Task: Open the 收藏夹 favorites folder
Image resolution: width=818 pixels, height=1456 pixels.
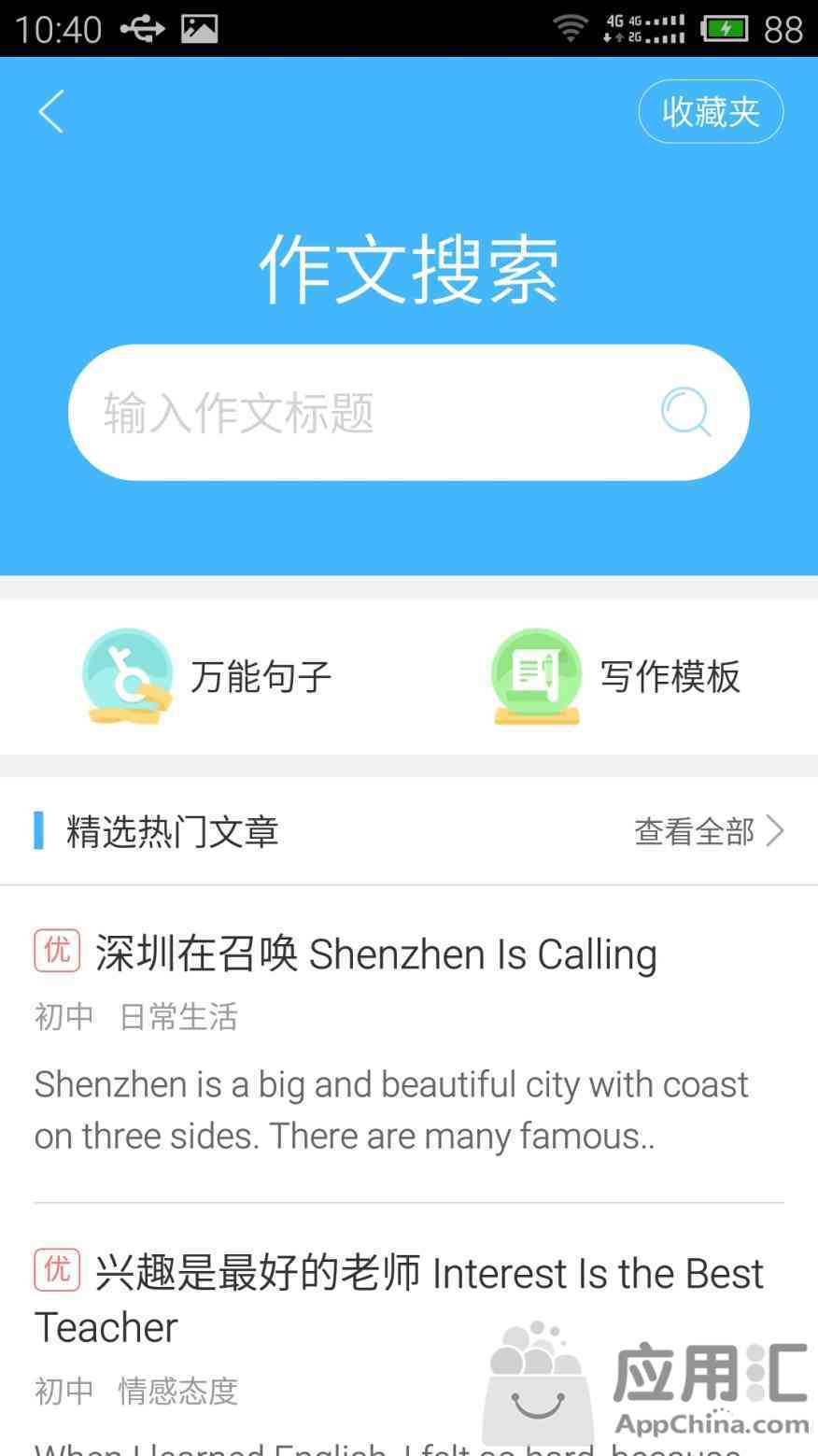Action: (x=711, y=112)
